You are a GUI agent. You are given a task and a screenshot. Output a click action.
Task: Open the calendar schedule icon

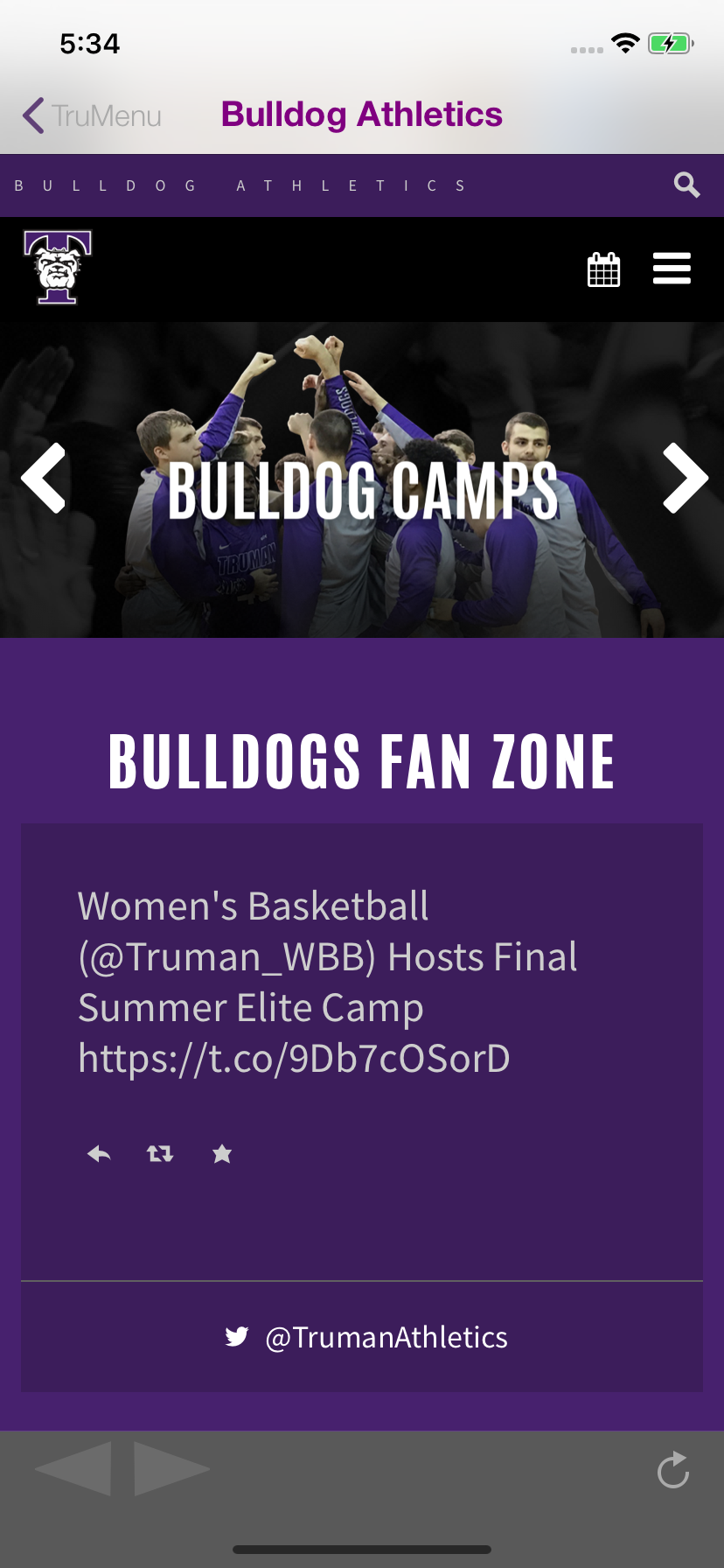coord(603,269)
